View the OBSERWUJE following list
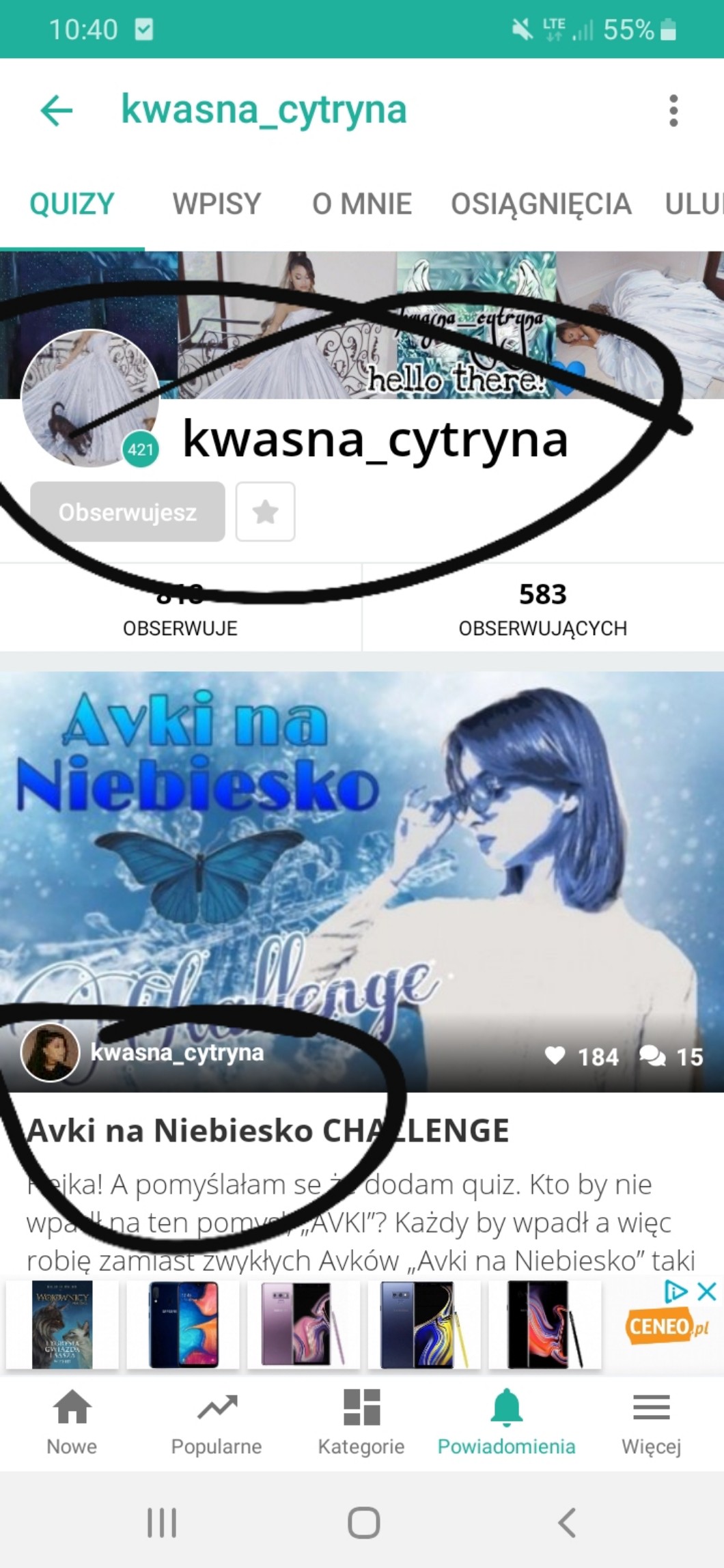Image resolution: width=724 pixels, height=1568 pixels. 180,609
